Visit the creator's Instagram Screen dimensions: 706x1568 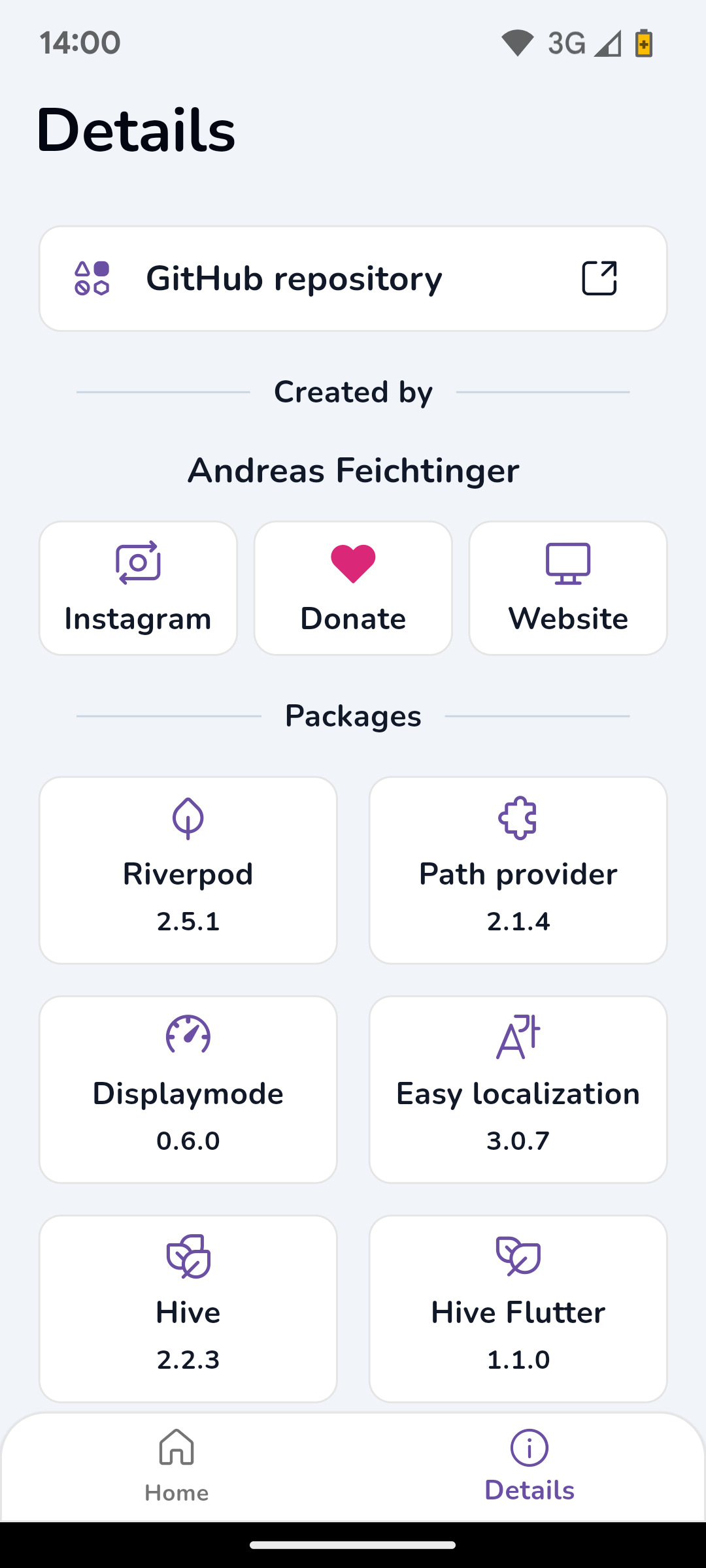pos(138,588)
